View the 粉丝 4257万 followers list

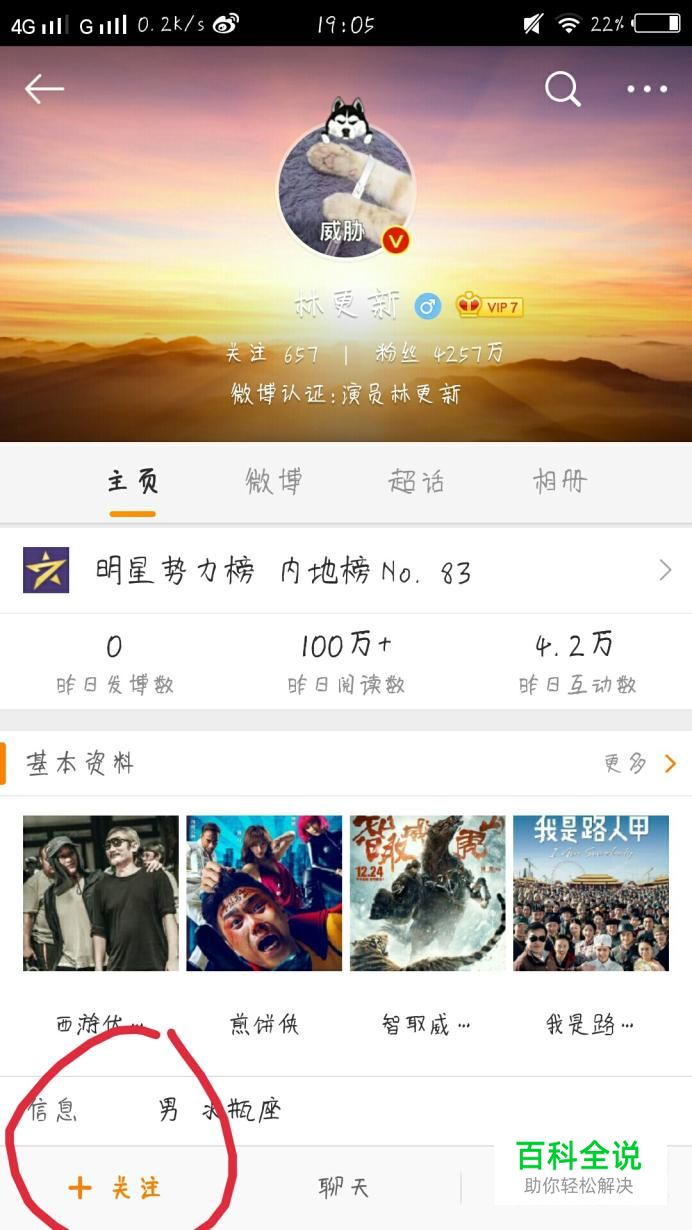pyautogui.click(x=440, y=354)
